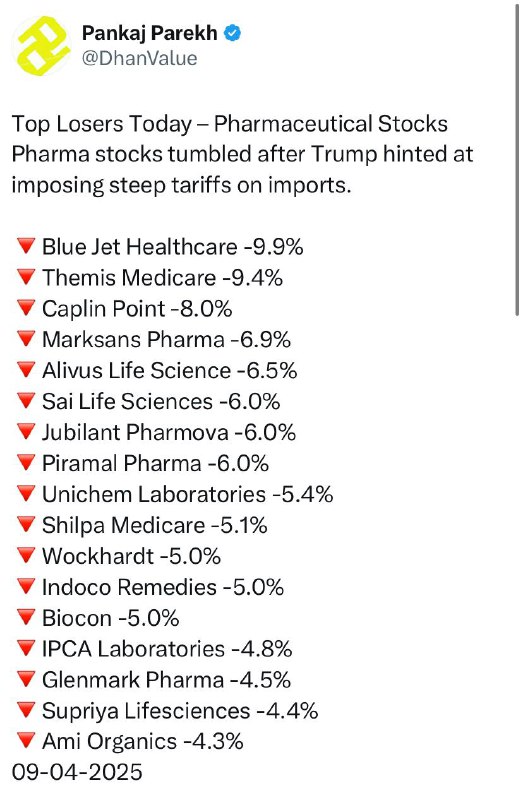Open Pankaj Parekh's profile picture
The height and width of the screenshot is (800, 523).
tap(41, 46)
